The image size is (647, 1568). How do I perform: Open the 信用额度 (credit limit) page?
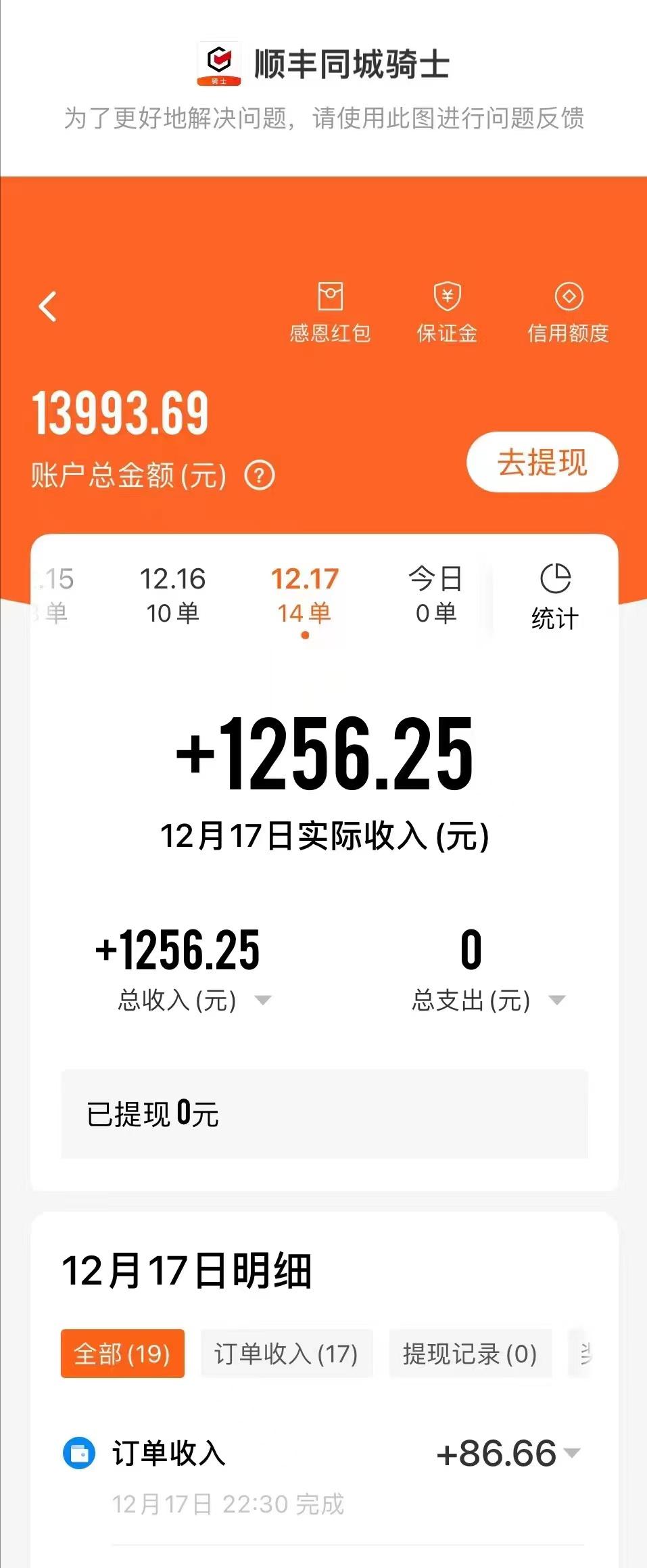(569, 311)
